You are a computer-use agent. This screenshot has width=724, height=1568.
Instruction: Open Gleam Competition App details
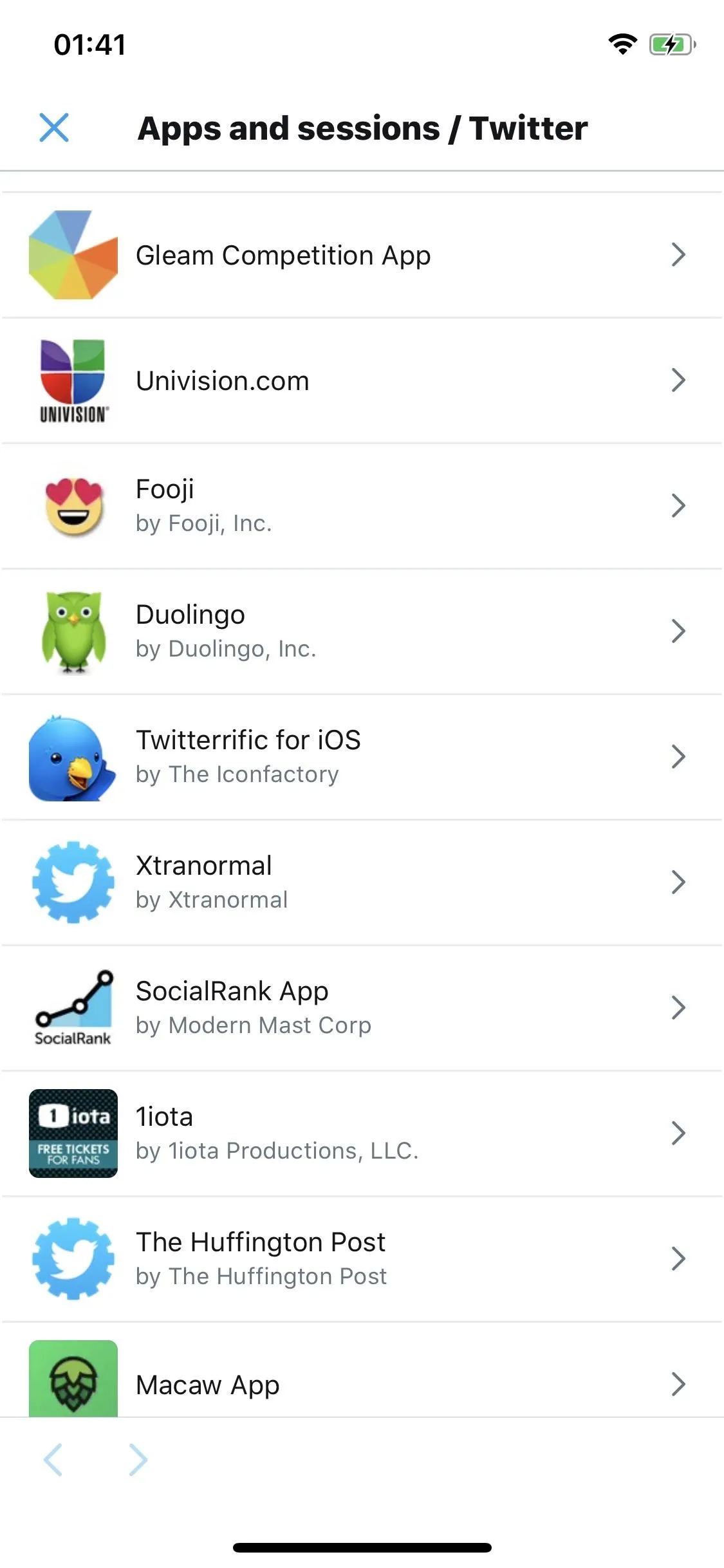click(362, 255)
